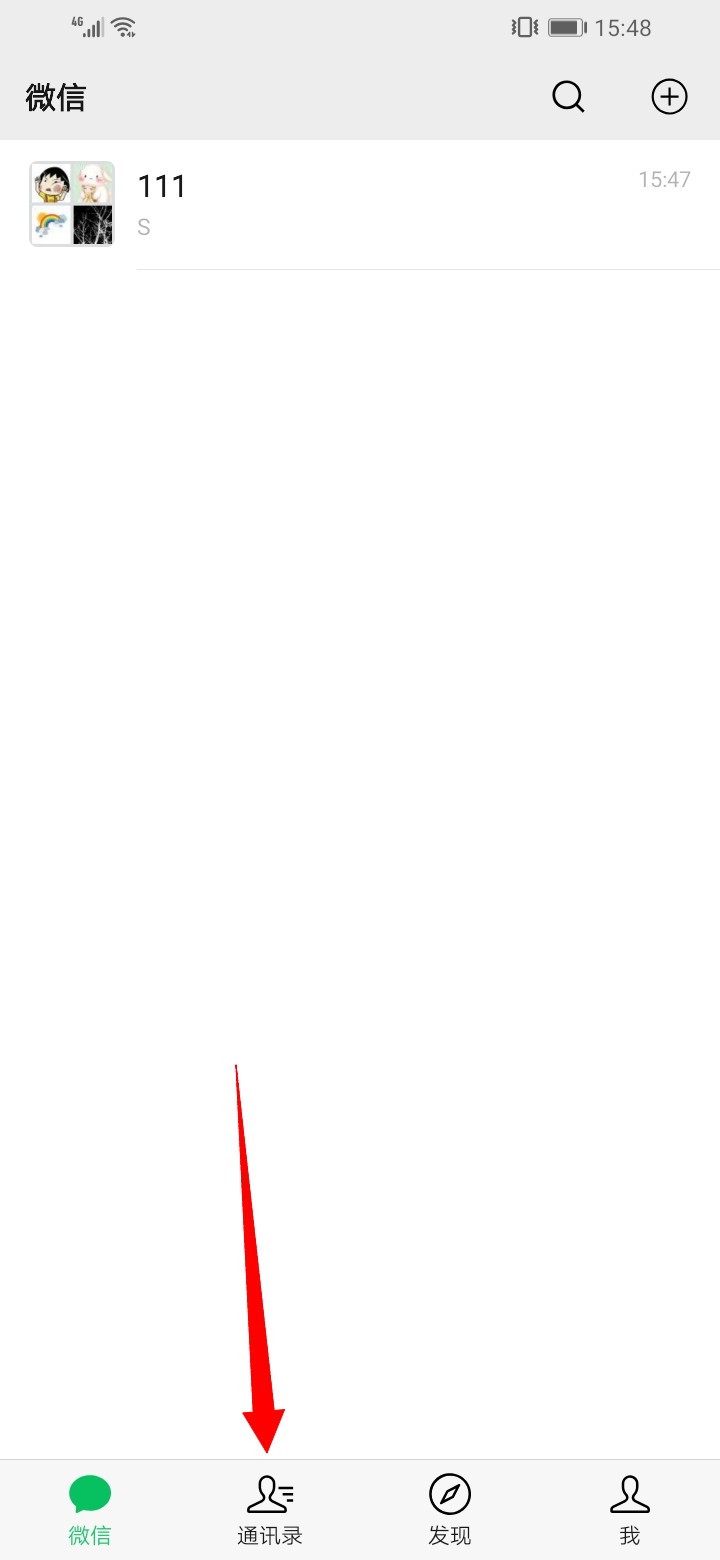Go to the 发现 discover tab
720x1560 pixels.
[x=450, y=1510]
